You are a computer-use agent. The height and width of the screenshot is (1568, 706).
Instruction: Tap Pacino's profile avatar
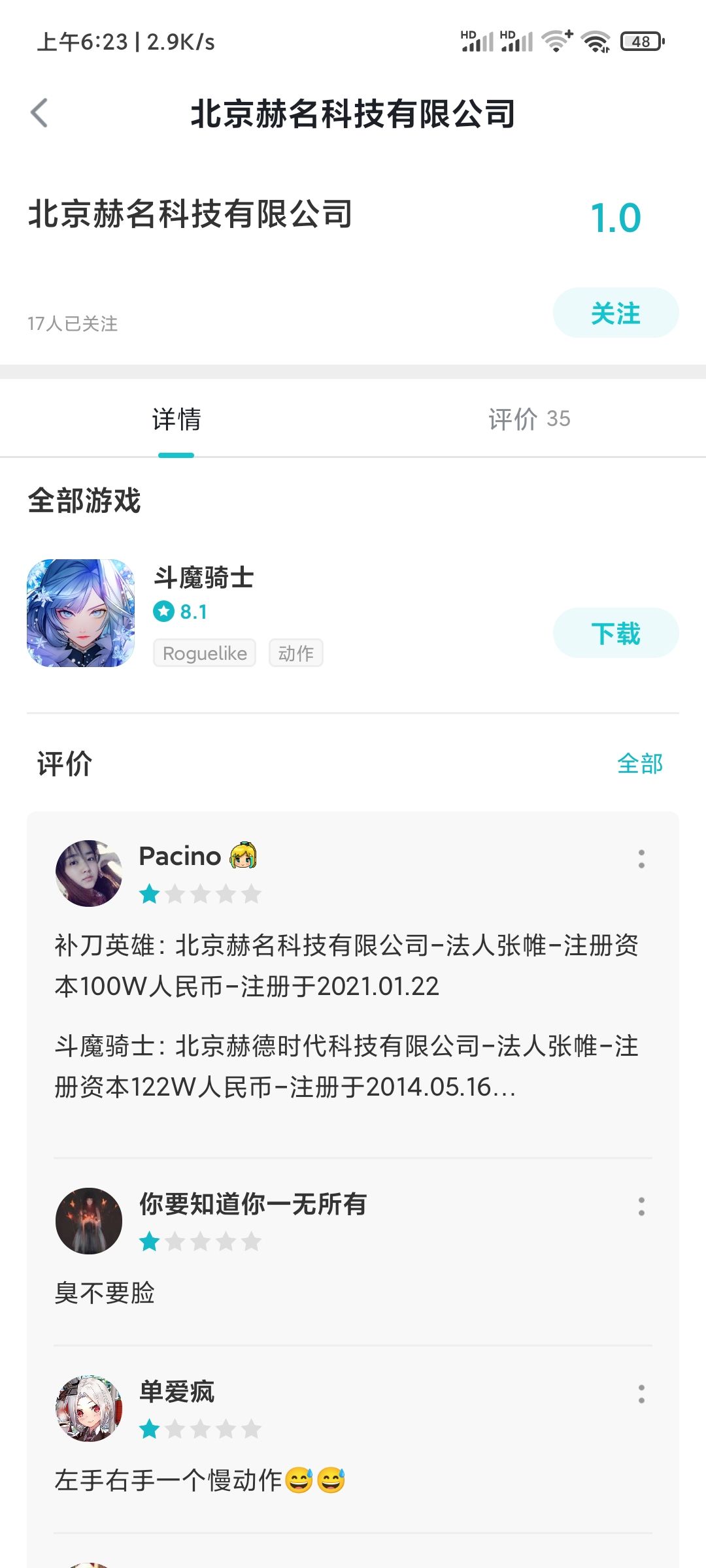click(89, 874)
